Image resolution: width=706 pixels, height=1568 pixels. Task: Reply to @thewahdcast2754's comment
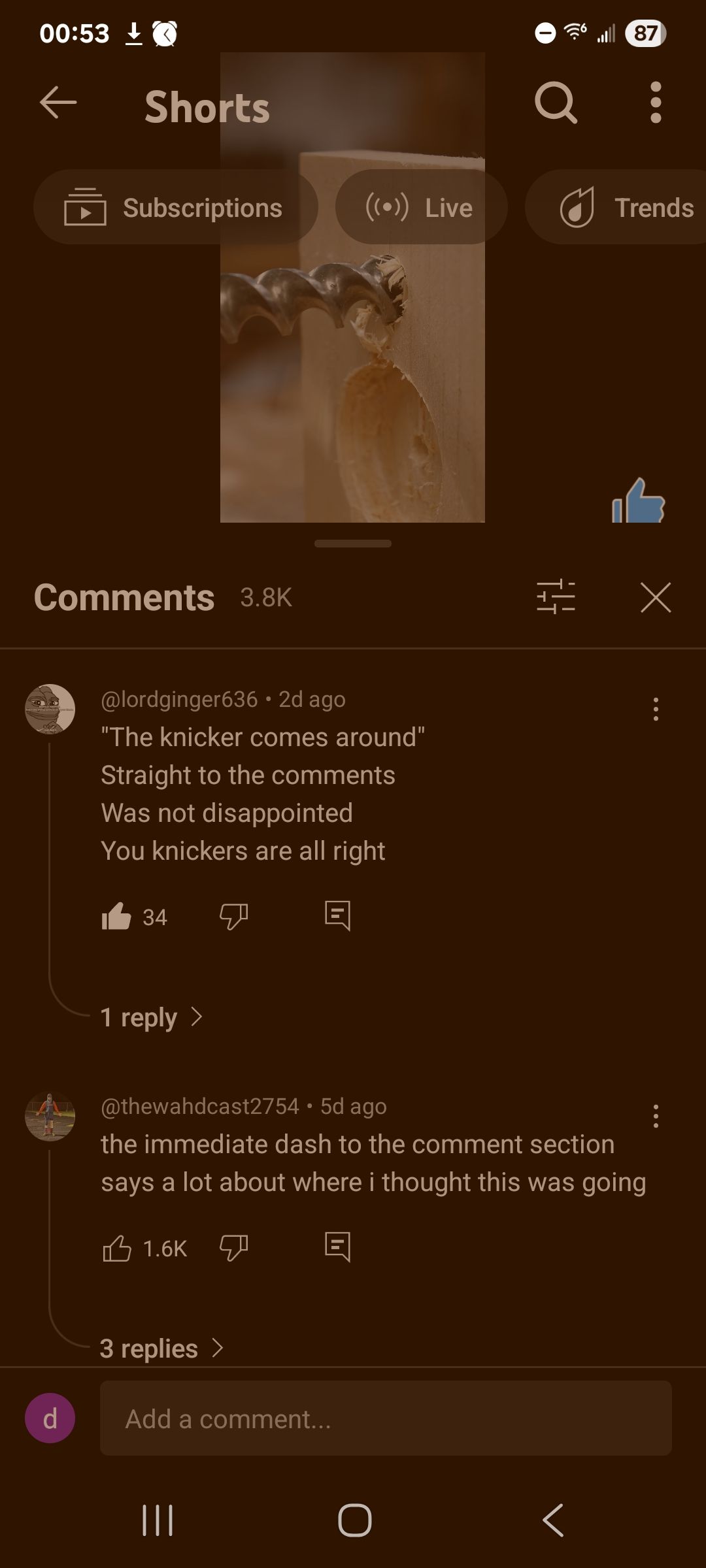pos(337,1248)
